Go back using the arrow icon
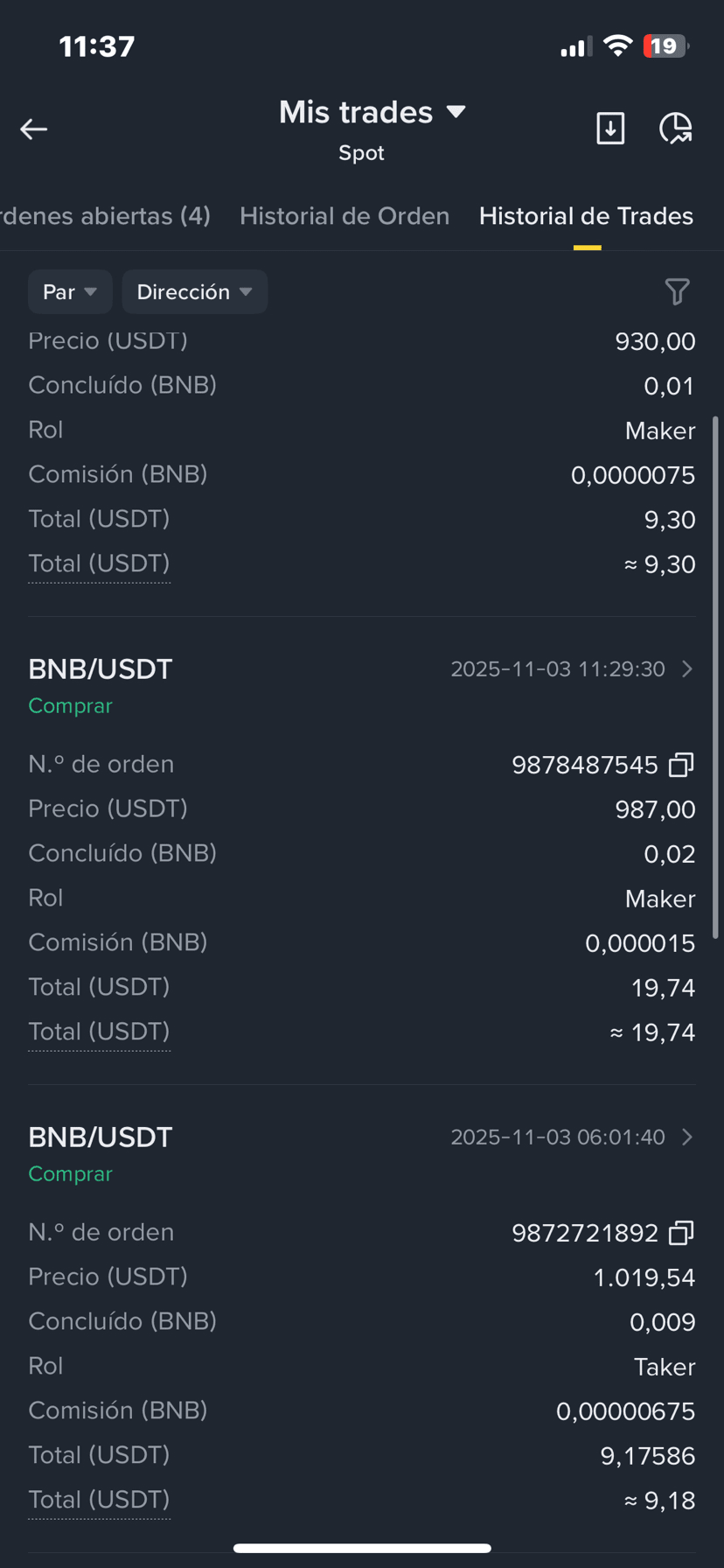724x1568 pixels. (x=34, y=129)
